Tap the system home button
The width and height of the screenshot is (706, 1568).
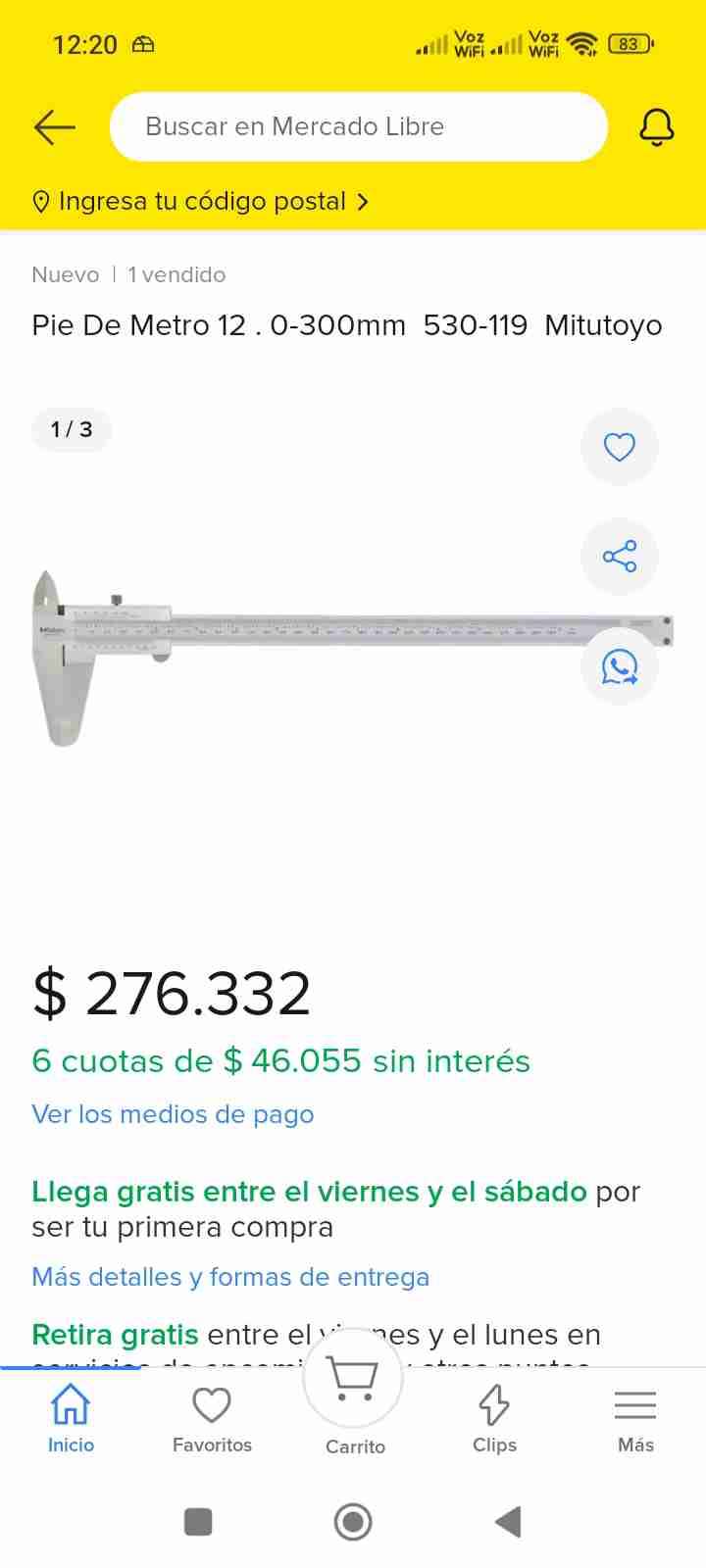coord(353,1522)
